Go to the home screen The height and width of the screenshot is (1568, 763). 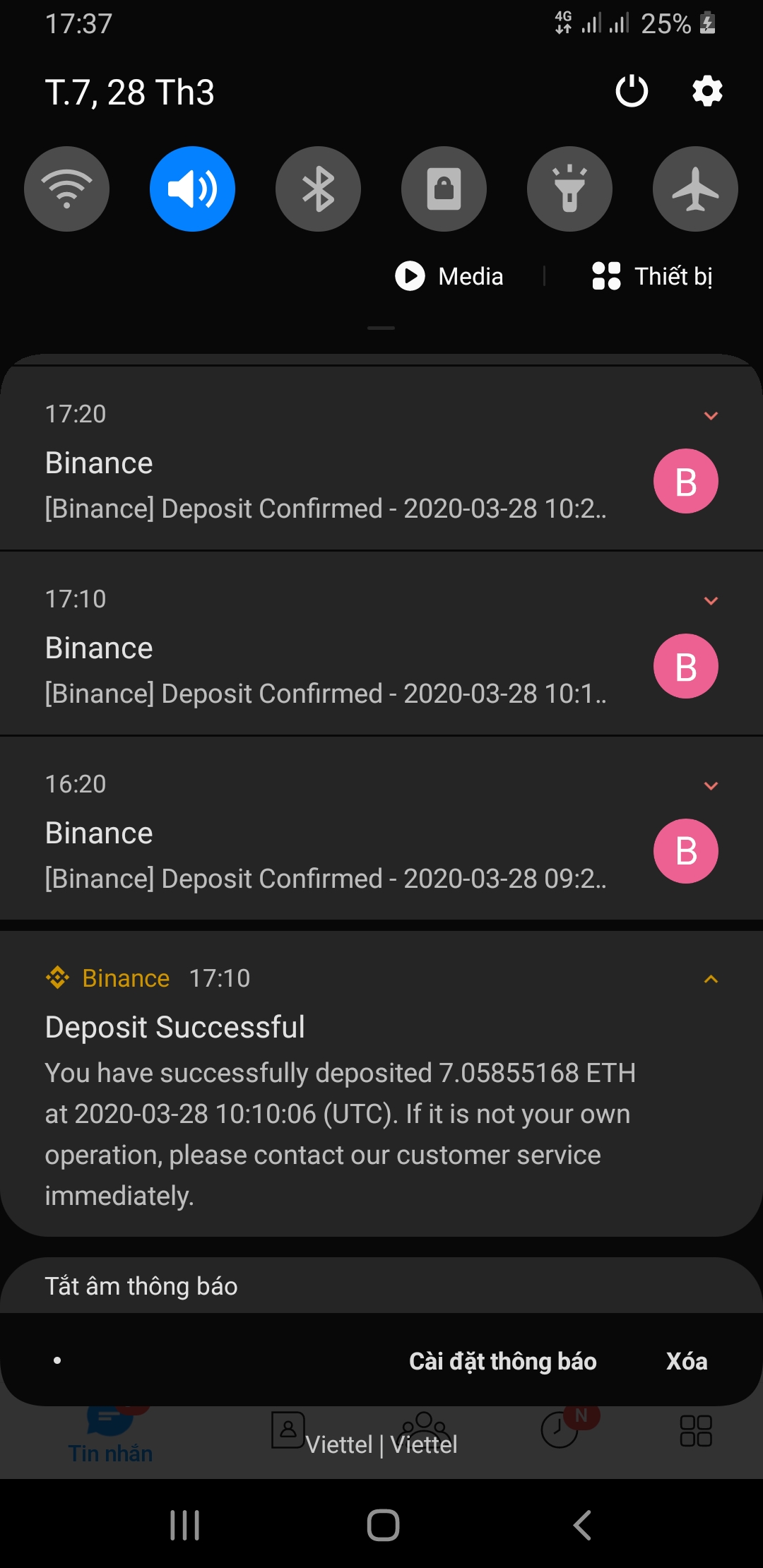coord(383,1525)
